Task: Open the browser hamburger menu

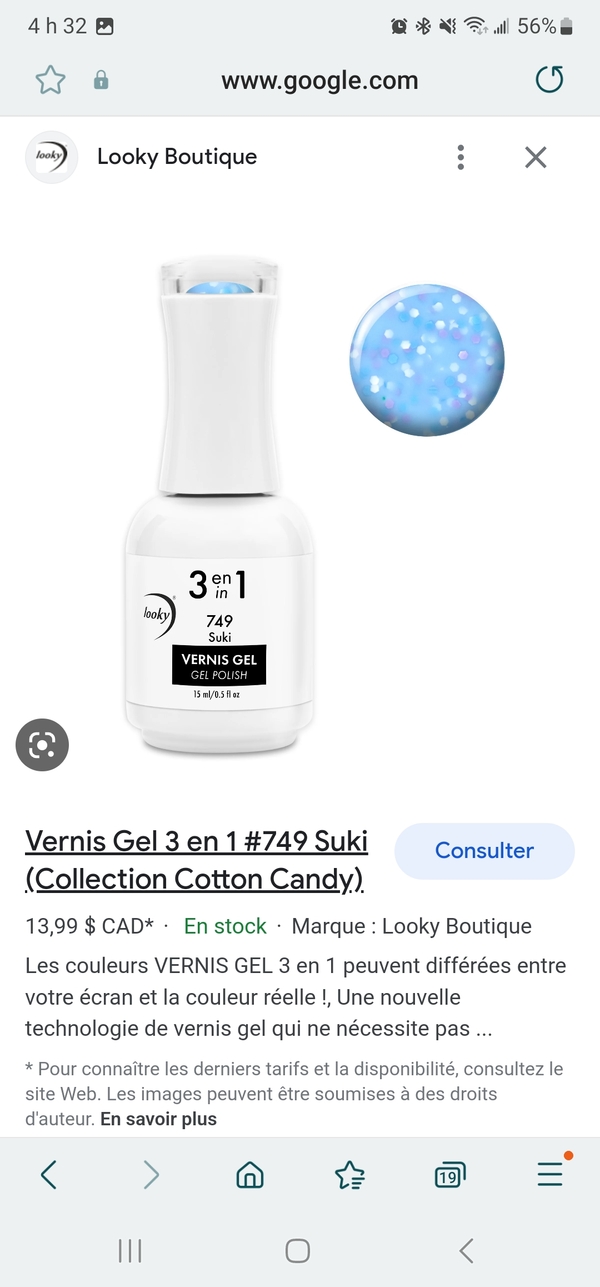Action: [x=550, y=1174]
